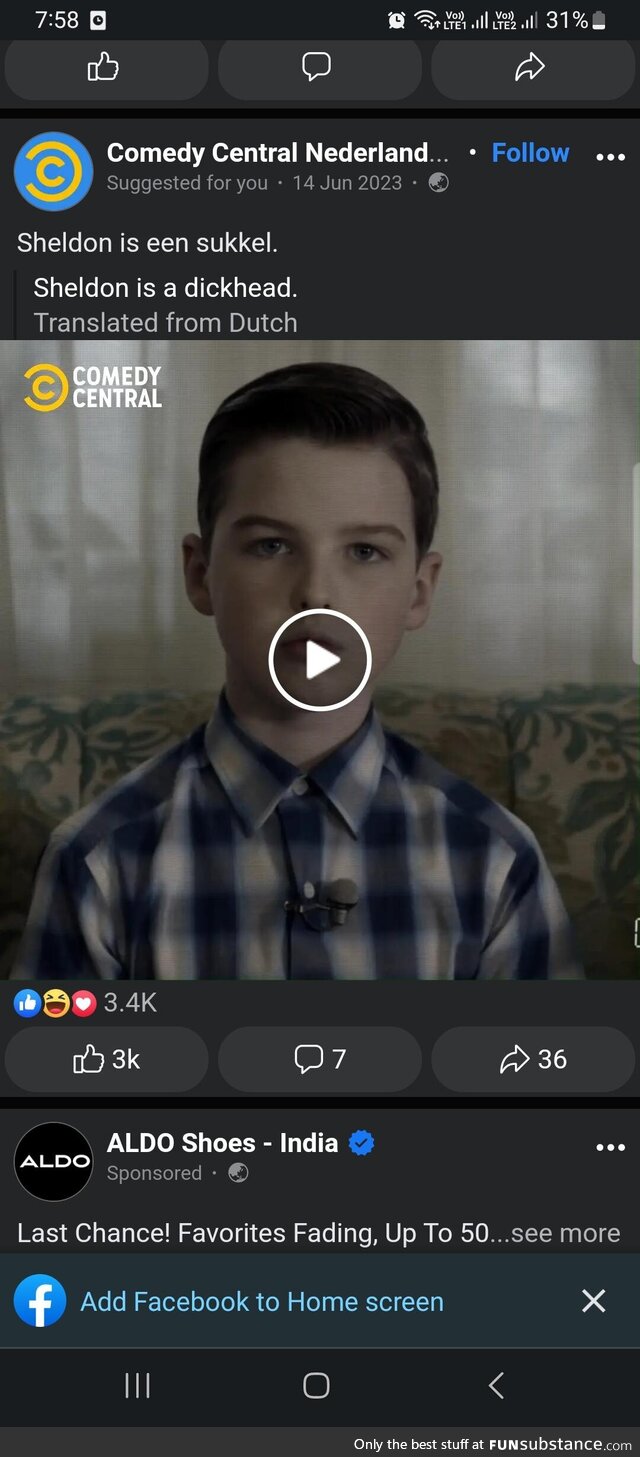Share the previous post above
Image resolution: width=640 pixels, height=1457 pixels.
click(530, 67)
